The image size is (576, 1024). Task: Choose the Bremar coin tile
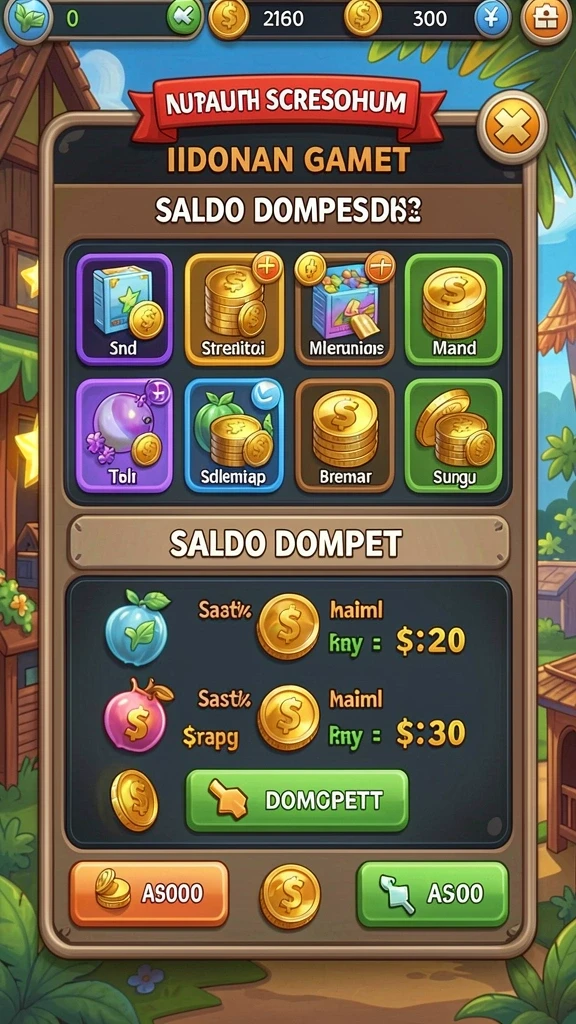(x=345, y=435)
